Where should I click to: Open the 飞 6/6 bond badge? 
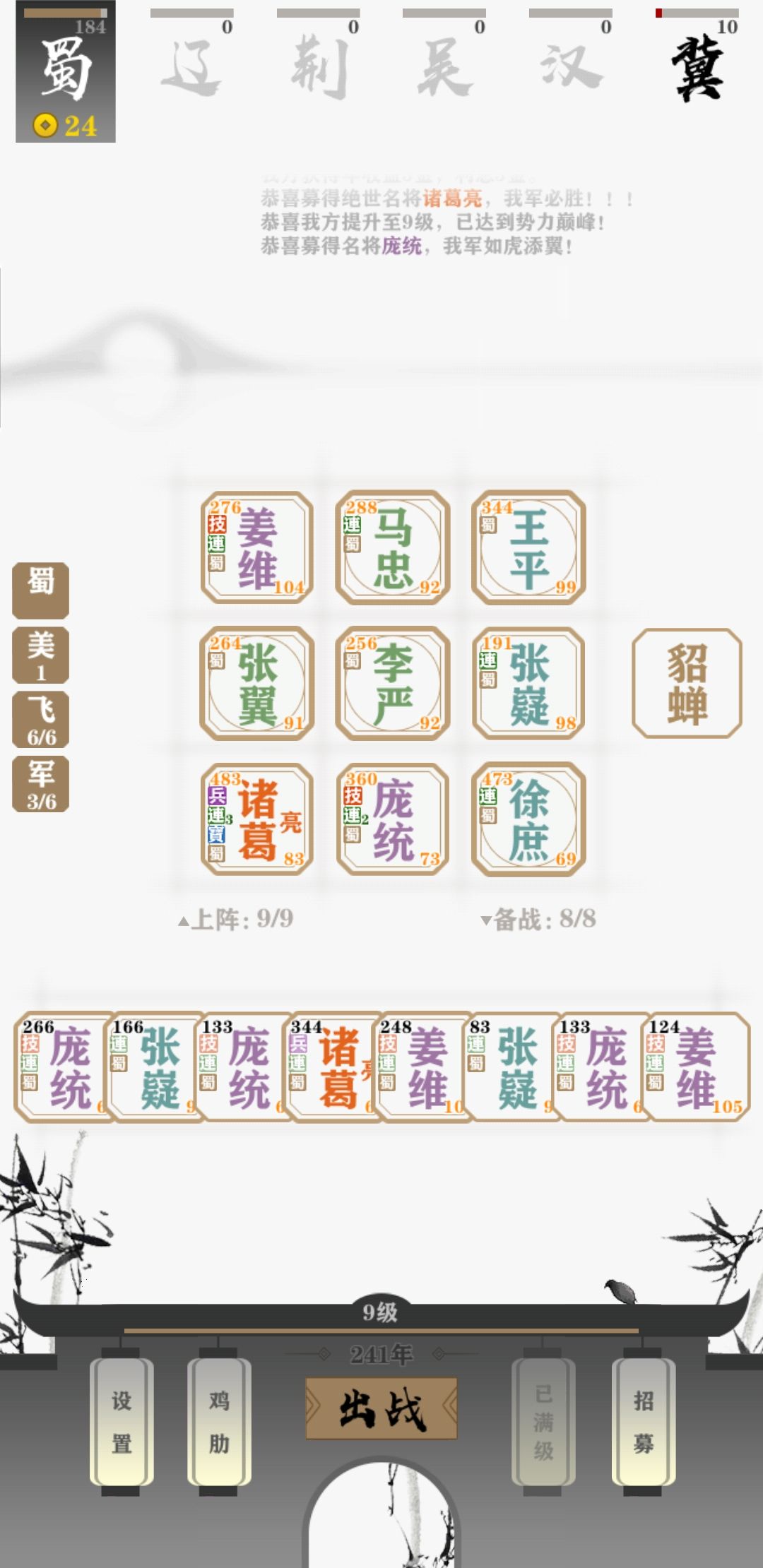[x=40, y=719]
